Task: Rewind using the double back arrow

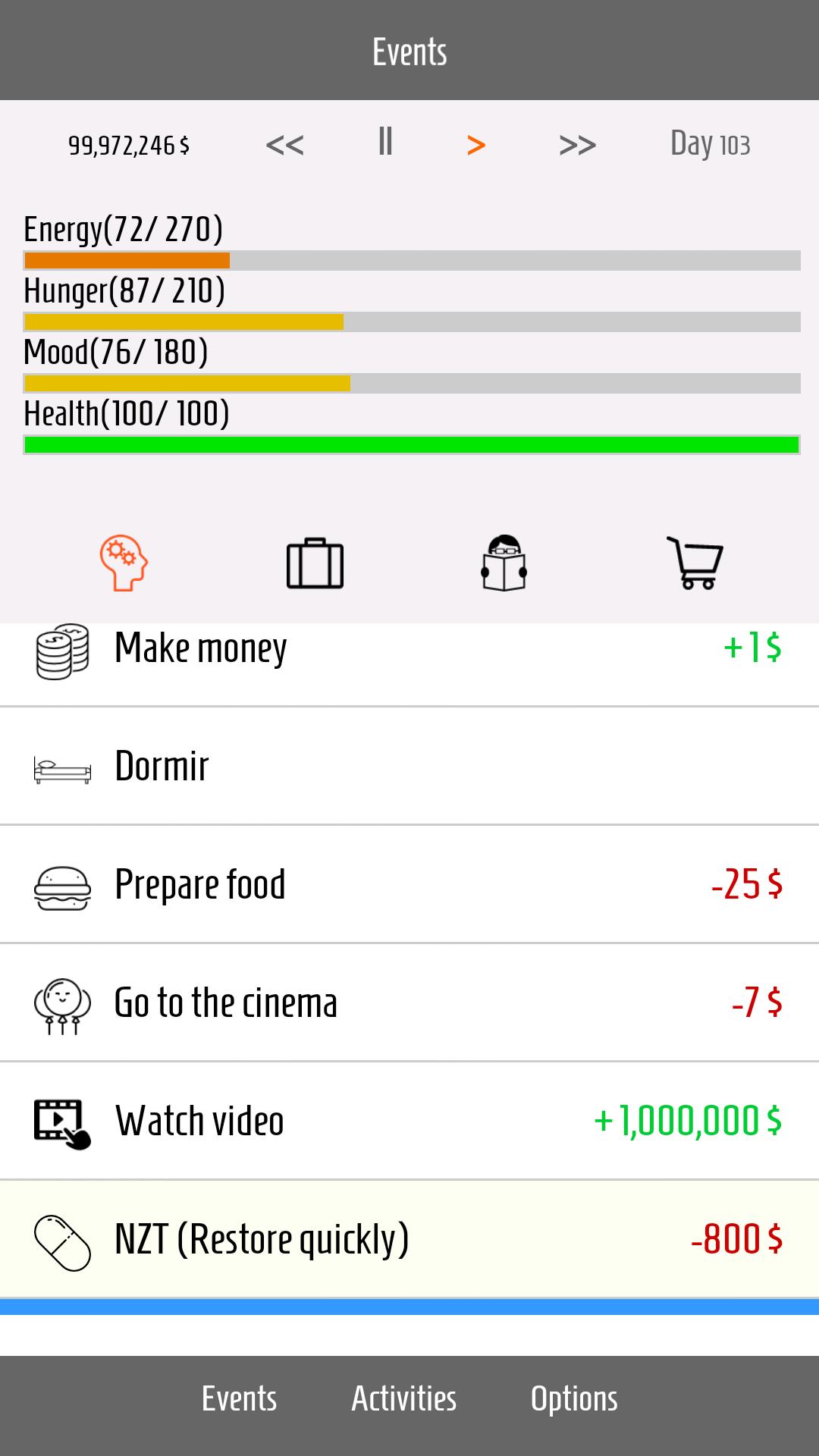Action: pos(285,145)
